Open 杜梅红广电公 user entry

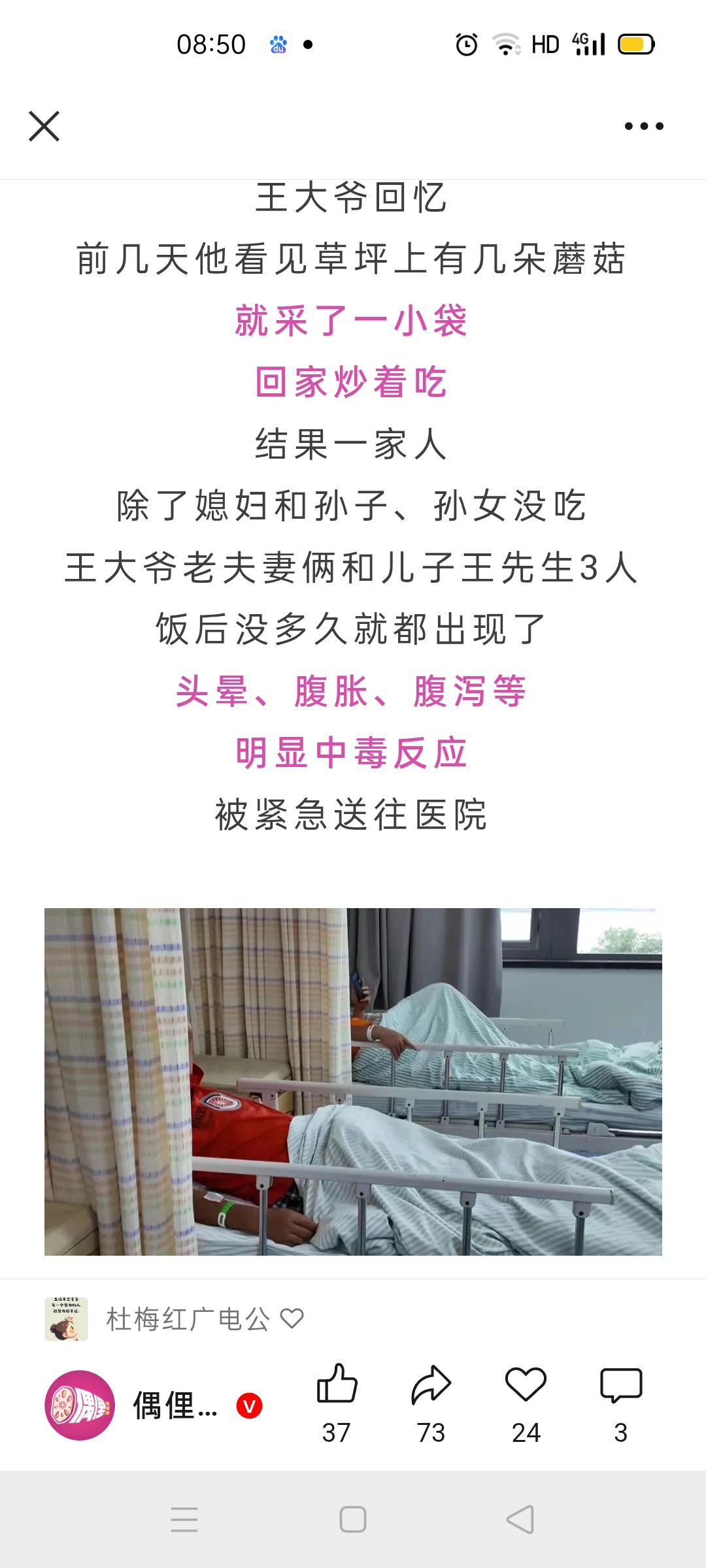tap(188, 1319)
